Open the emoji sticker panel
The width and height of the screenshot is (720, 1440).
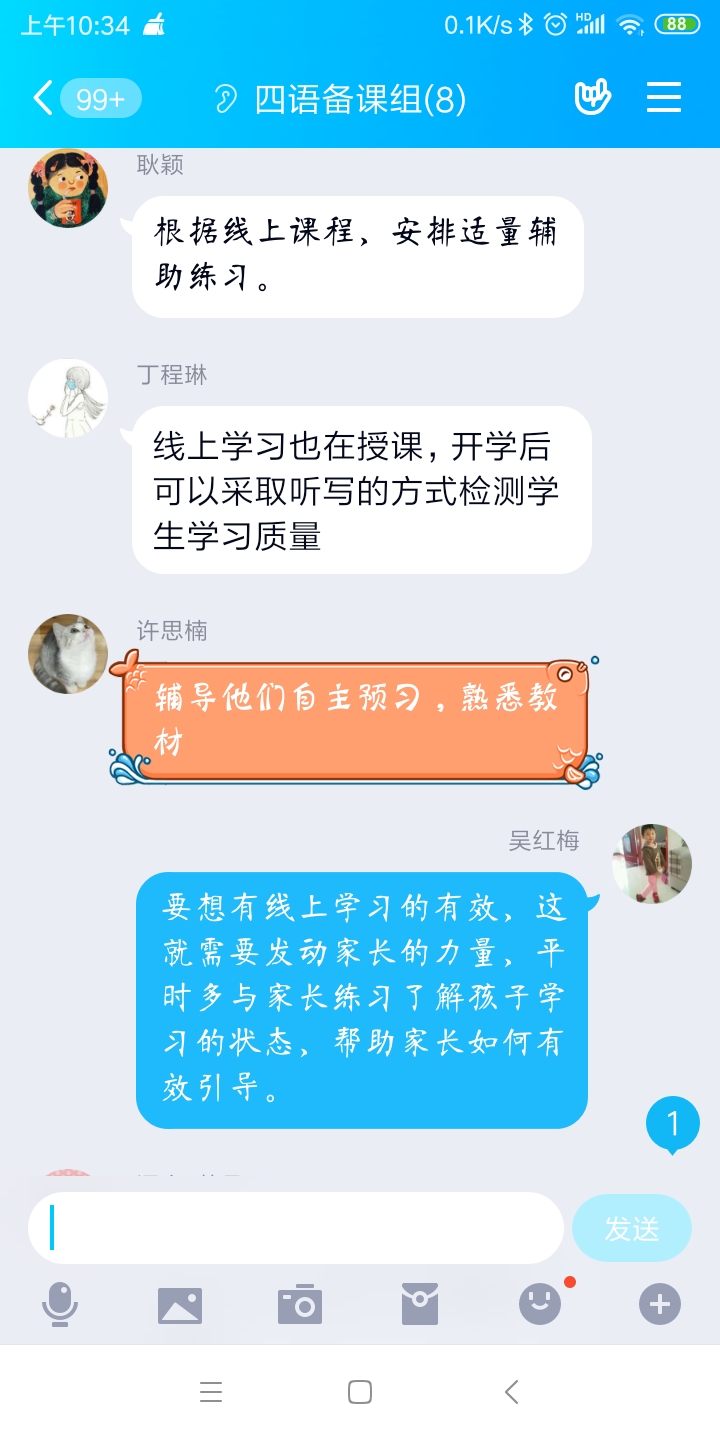pyautogui.click(x=540, y=1305)
